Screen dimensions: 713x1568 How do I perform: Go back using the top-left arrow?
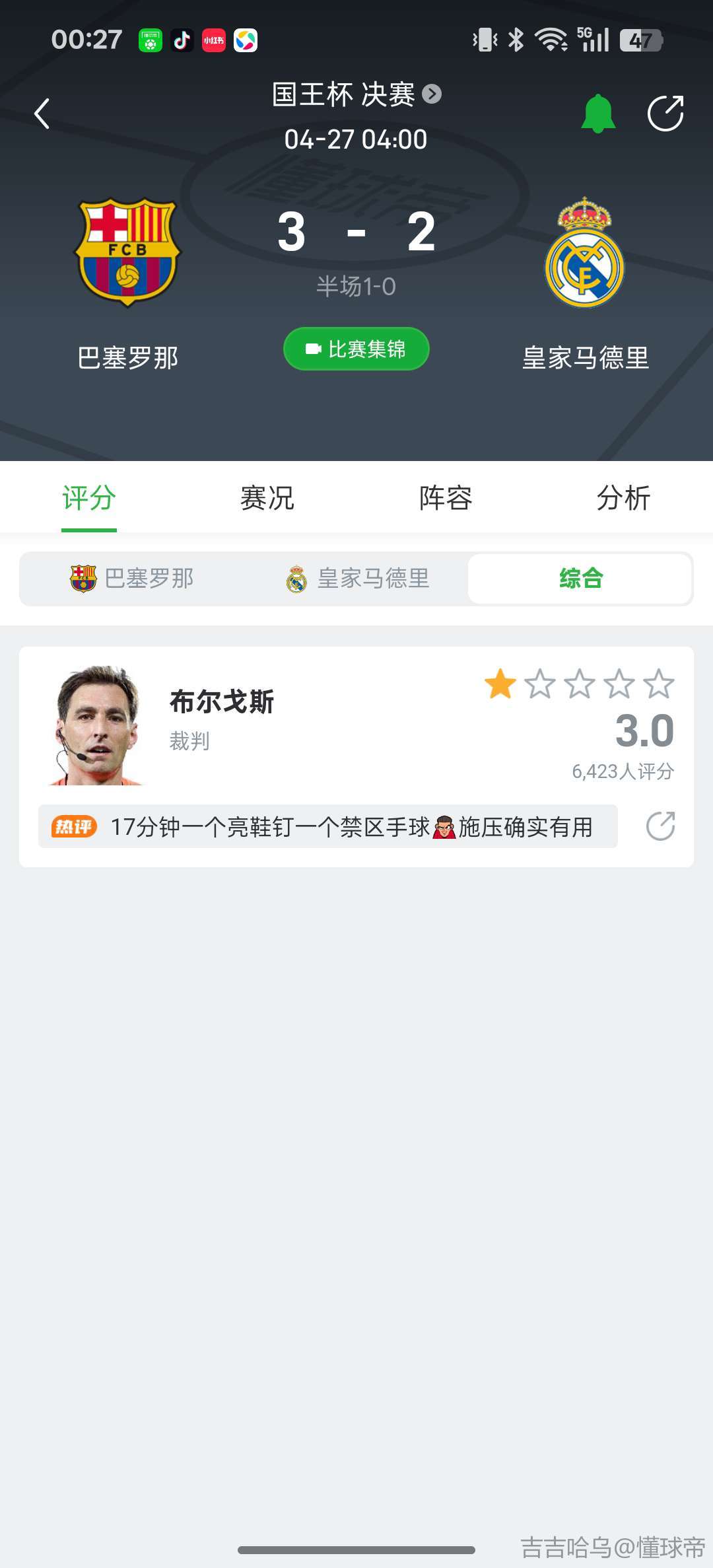(42, 114)
